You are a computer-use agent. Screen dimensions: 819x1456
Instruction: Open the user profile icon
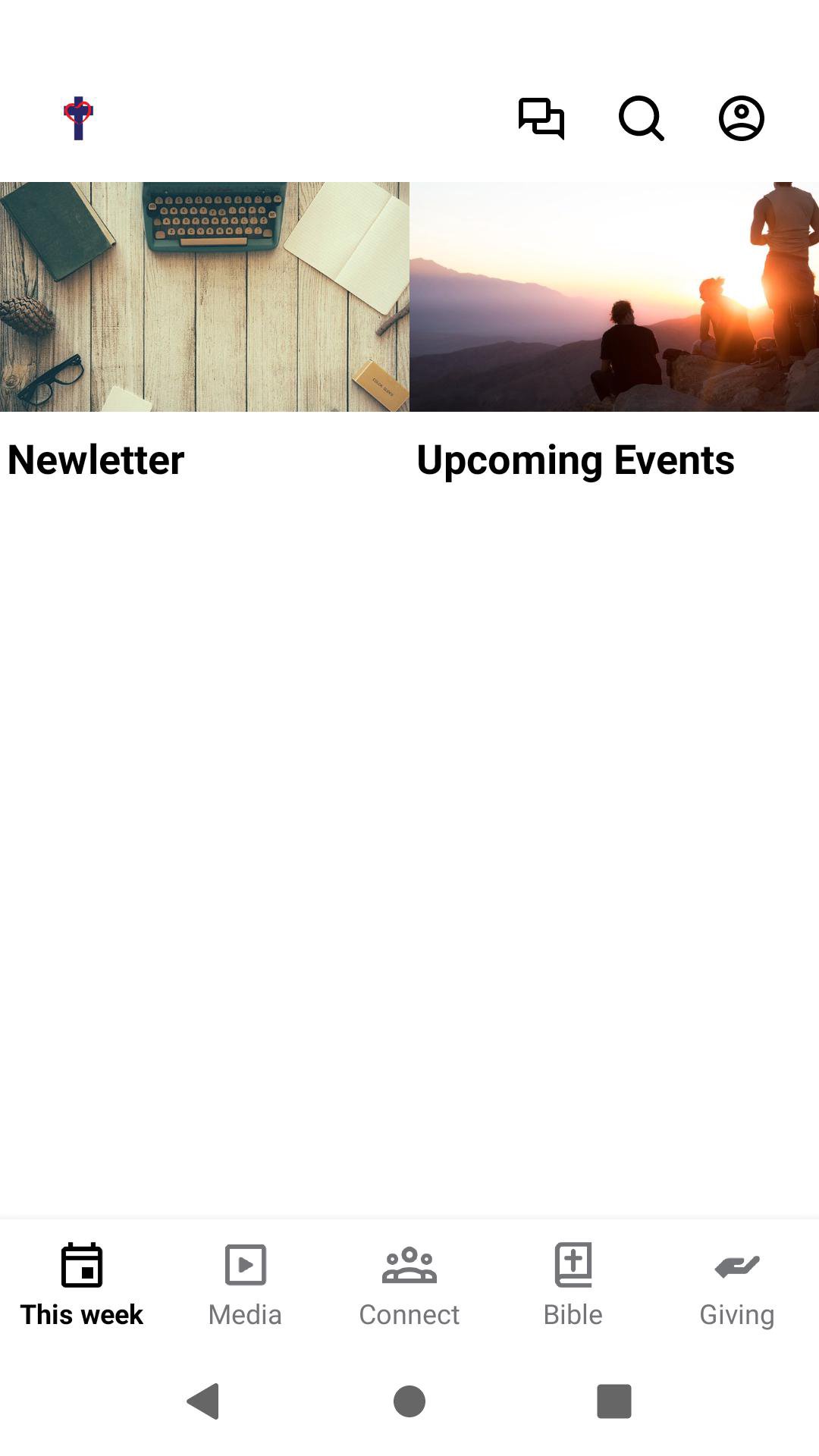tap(741, 118)
